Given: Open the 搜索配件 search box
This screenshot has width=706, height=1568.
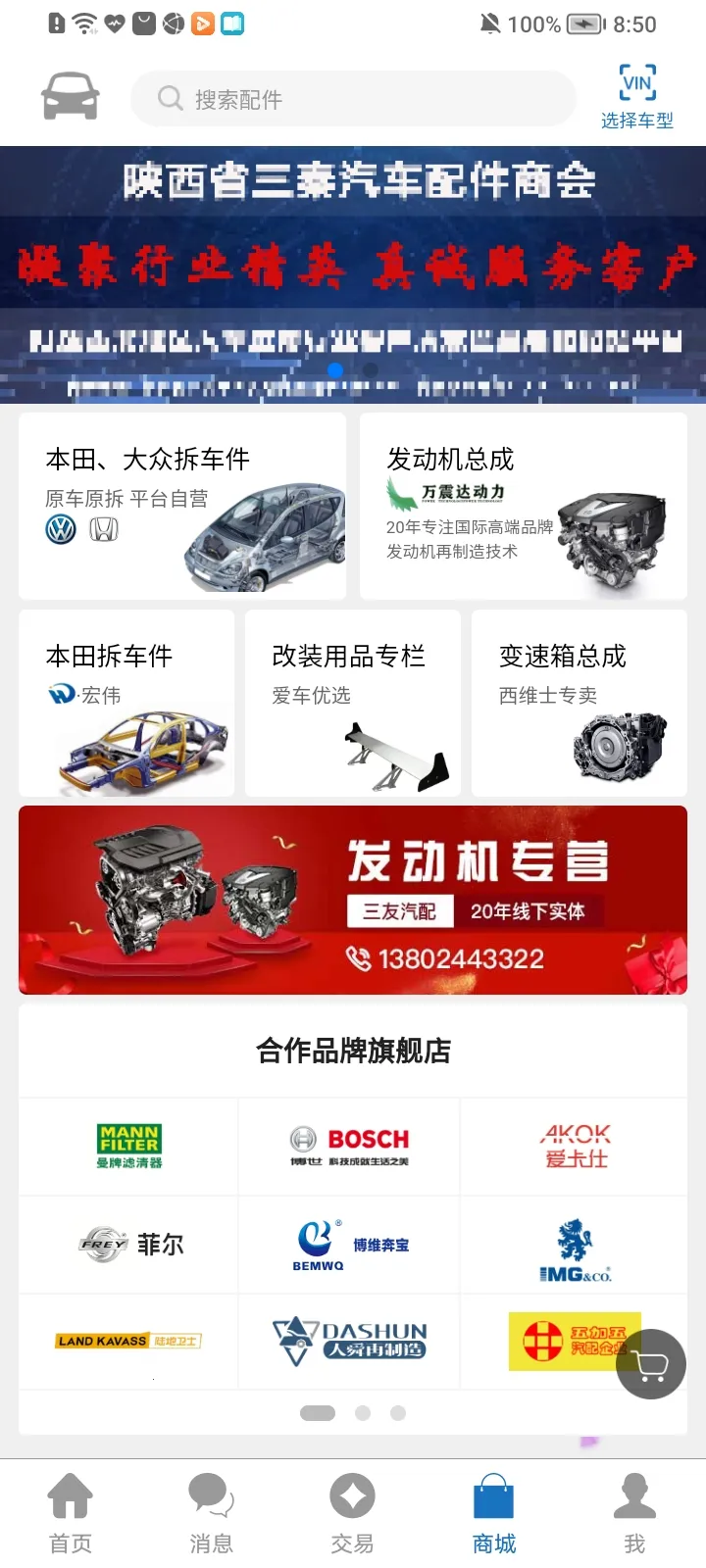Looking at the screenshot, I should pos(353,99).
